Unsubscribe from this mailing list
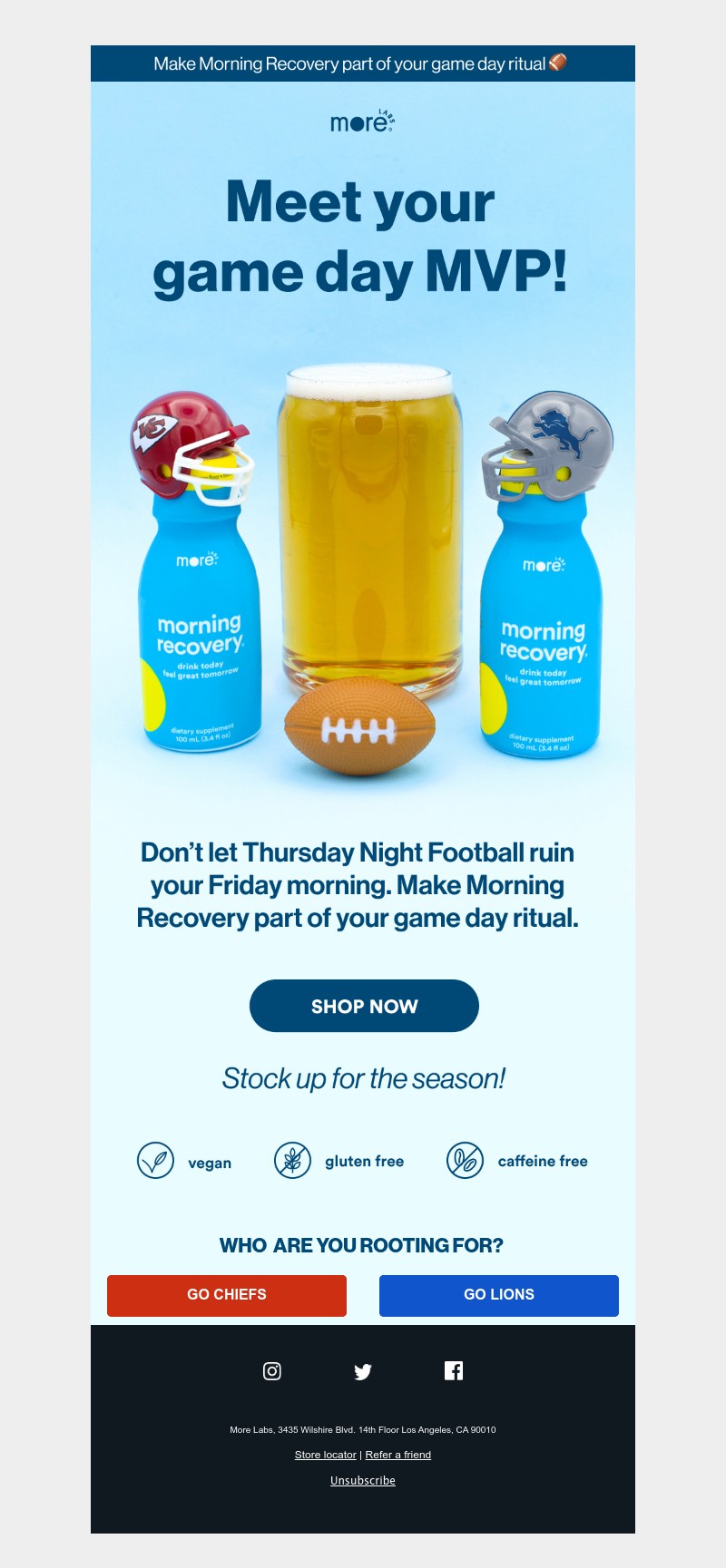The image size is (726, 1568). pos(363,1481)
